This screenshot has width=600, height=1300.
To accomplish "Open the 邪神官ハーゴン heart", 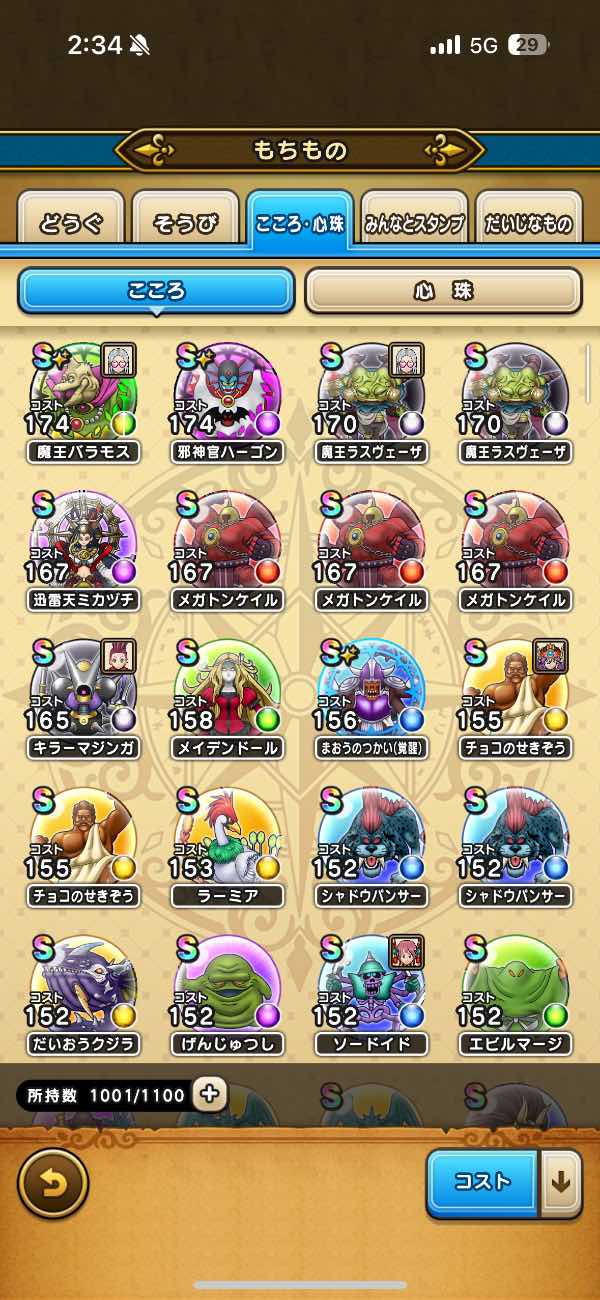I will pyautogui.click(x=227, y=402).
